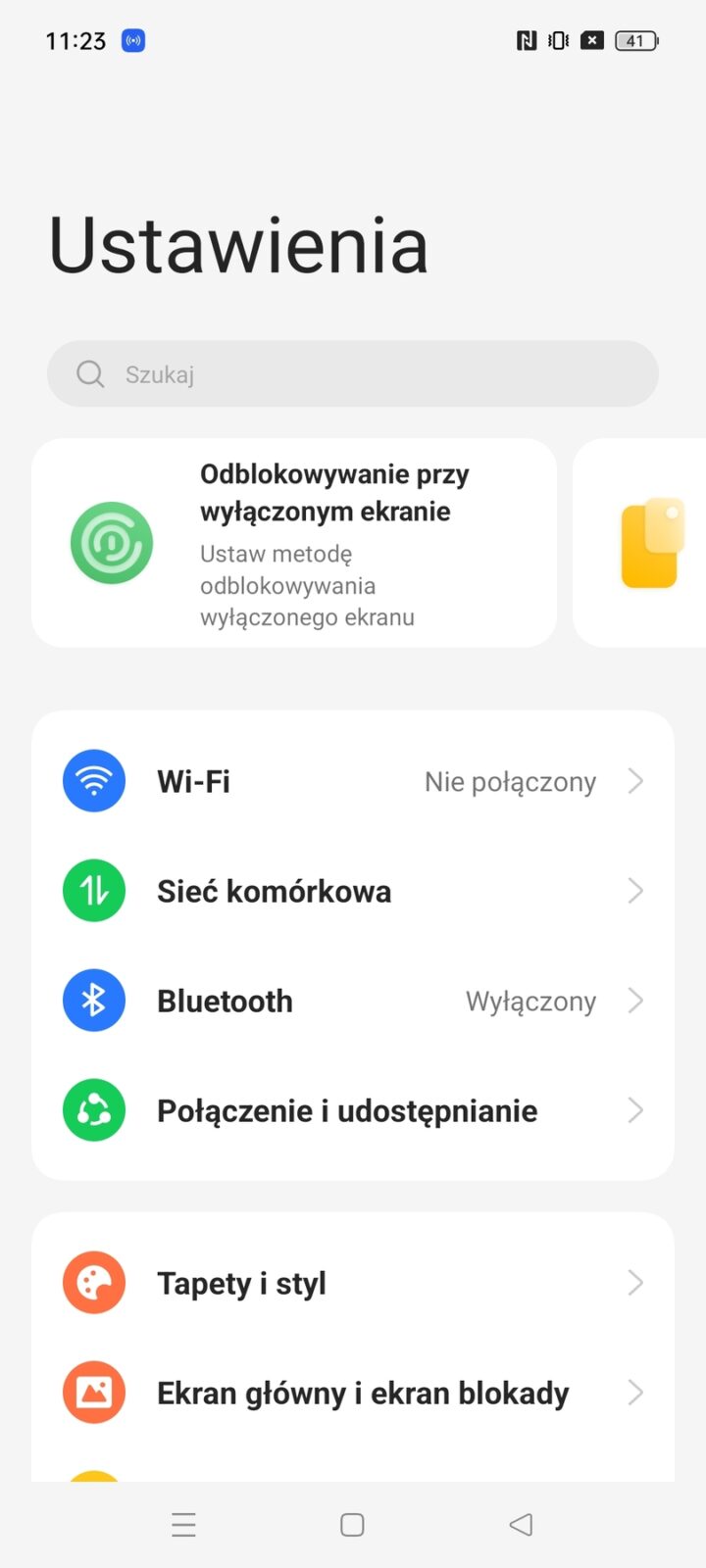The height and width of the screenshot is (1568, 706).
Task: Open recent apps from the navigation bar
Action: click(x=183, y=1525)
